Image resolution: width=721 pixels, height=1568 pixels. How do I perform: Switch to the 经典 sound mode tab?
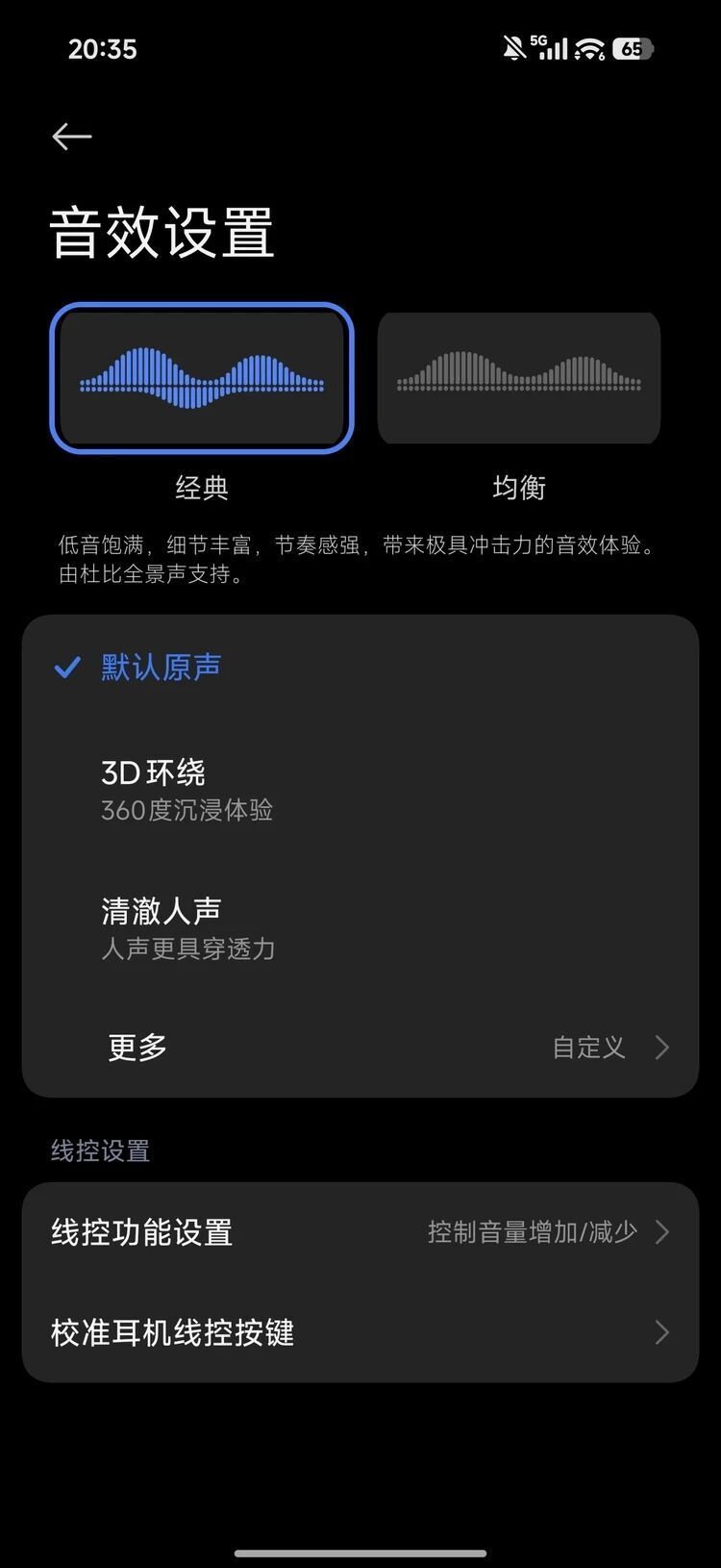(202, 489)
